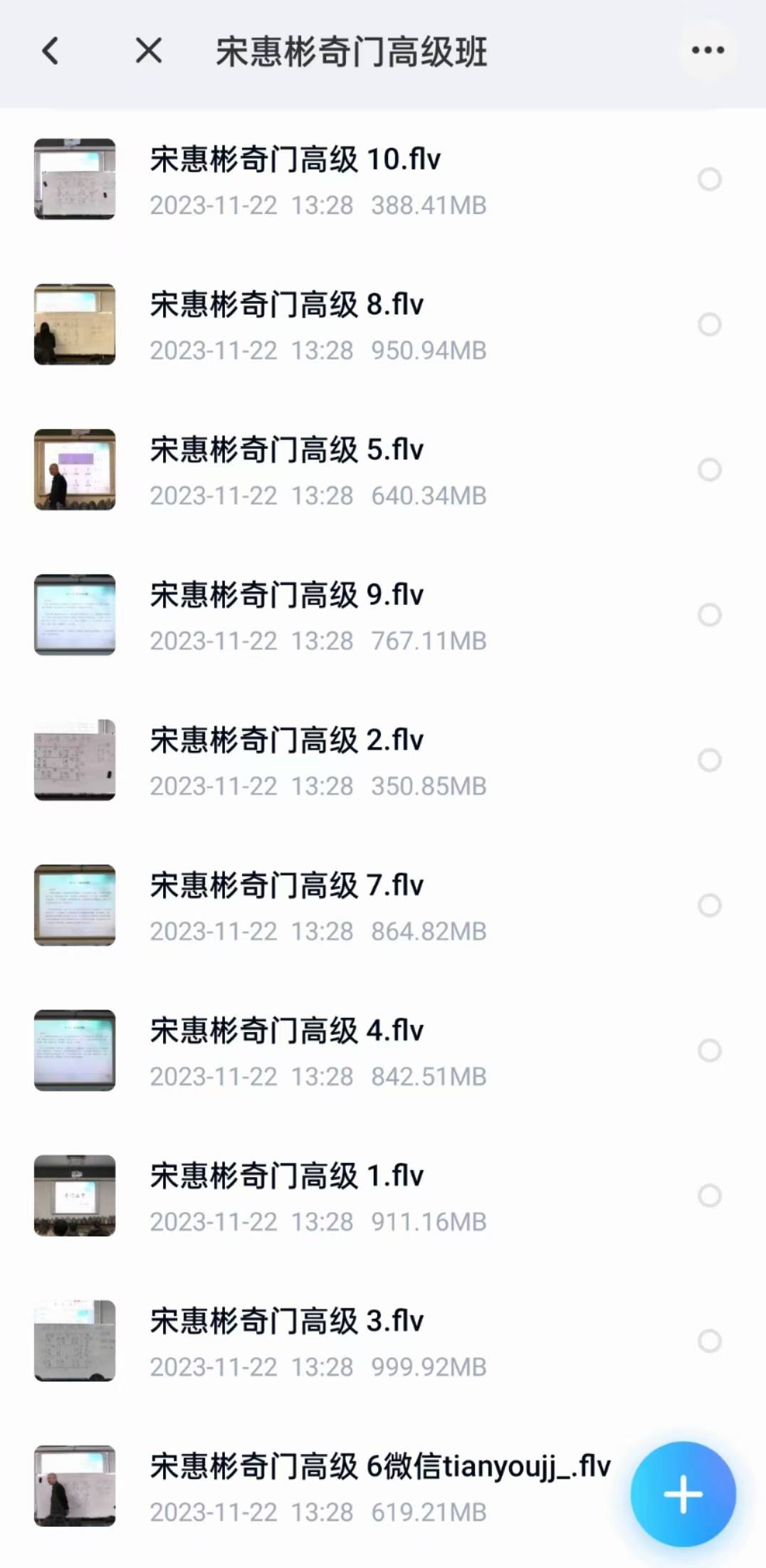Close the folder view with the X
This screenshot has width=766, height=1568.
pyautogui.click(x=149, y=51)
